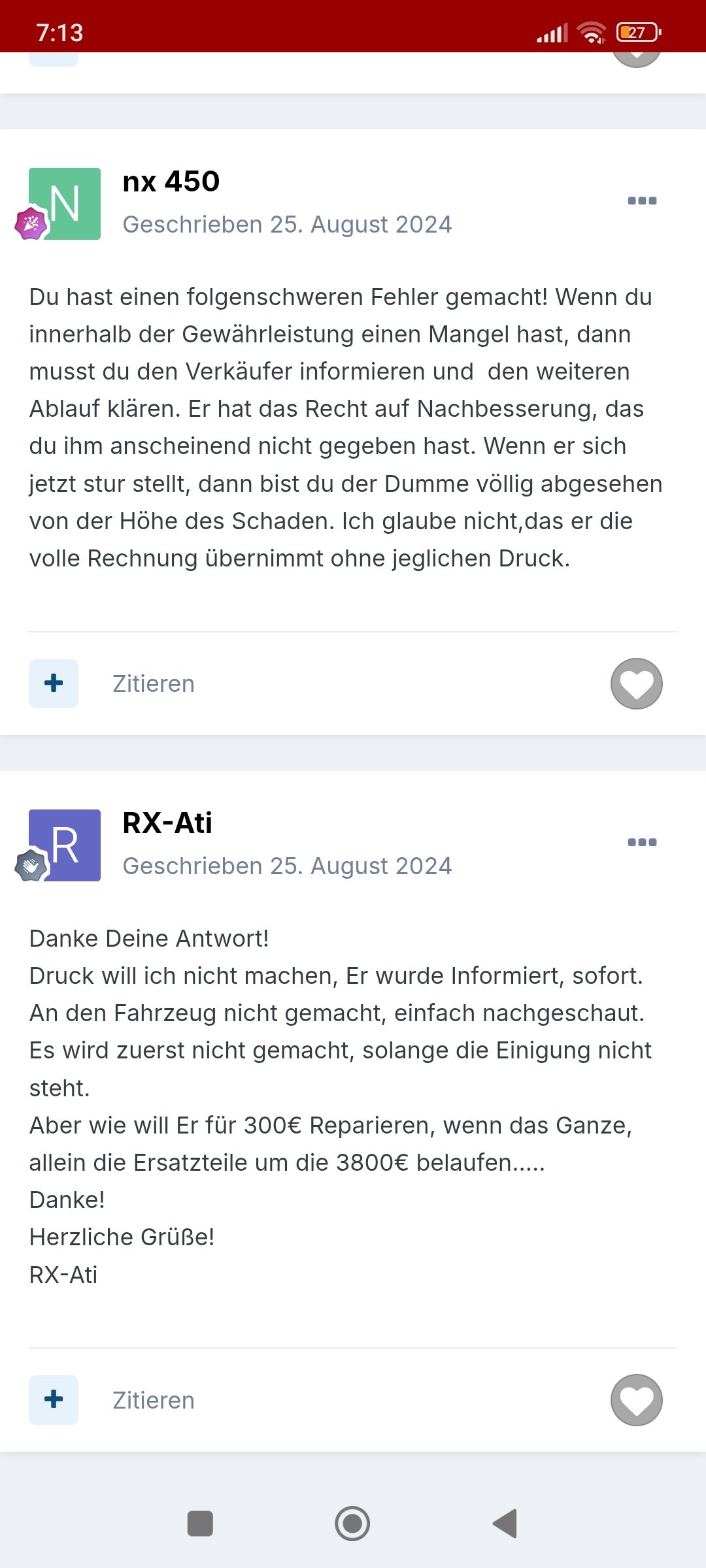Add nx 450's post to multi-quote
706x1568 pixels.
[54, 683]
